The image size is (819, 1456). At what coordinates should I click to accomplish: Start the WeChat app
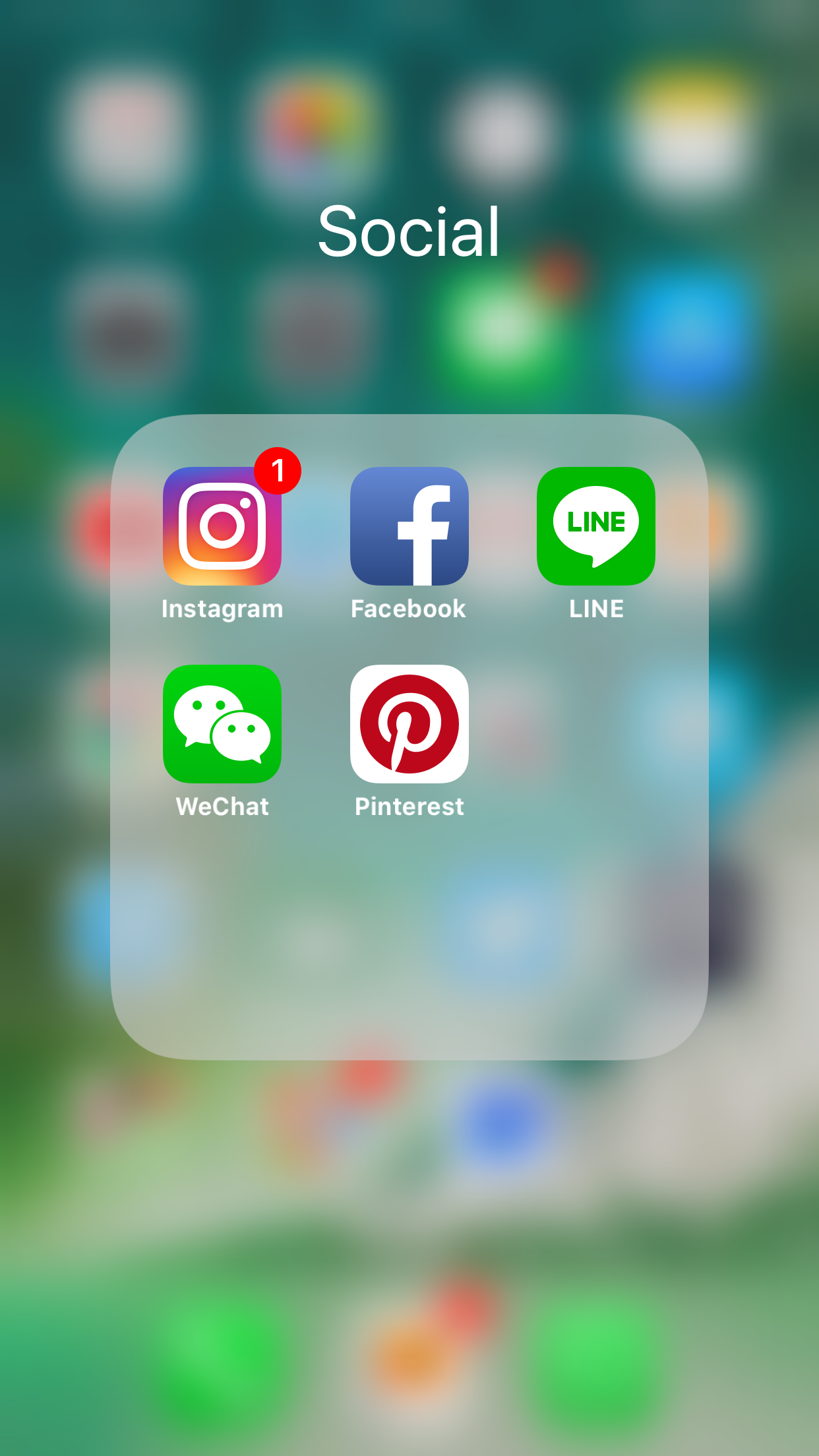click(222, 724)
